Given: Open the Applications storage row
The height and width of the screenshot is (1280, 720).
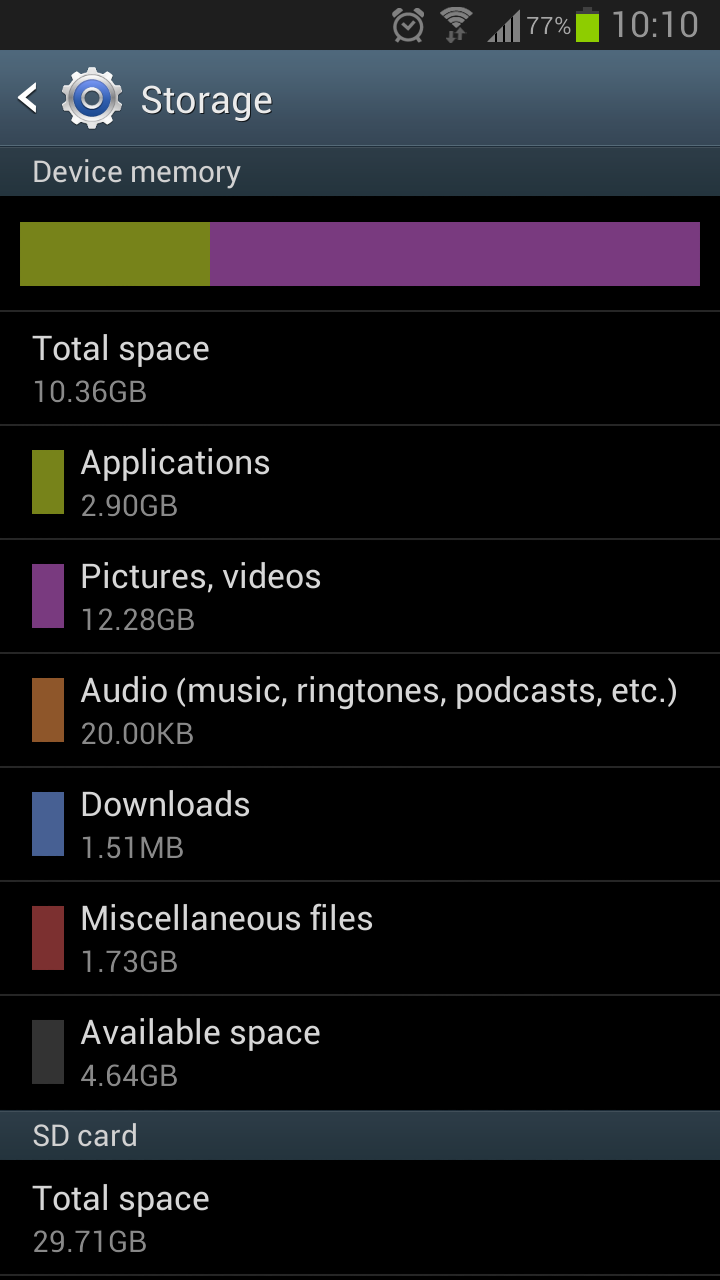Looking at the screenshot, I should (360, 483).
